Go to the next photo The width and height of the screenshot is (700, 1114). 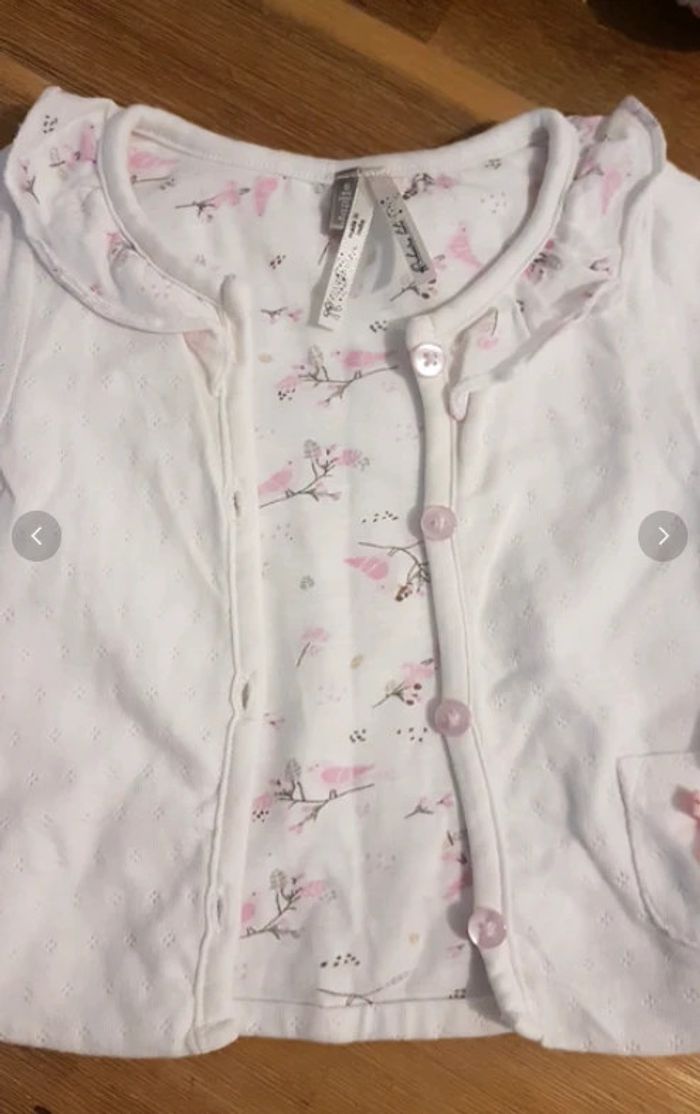pos(662,537)
